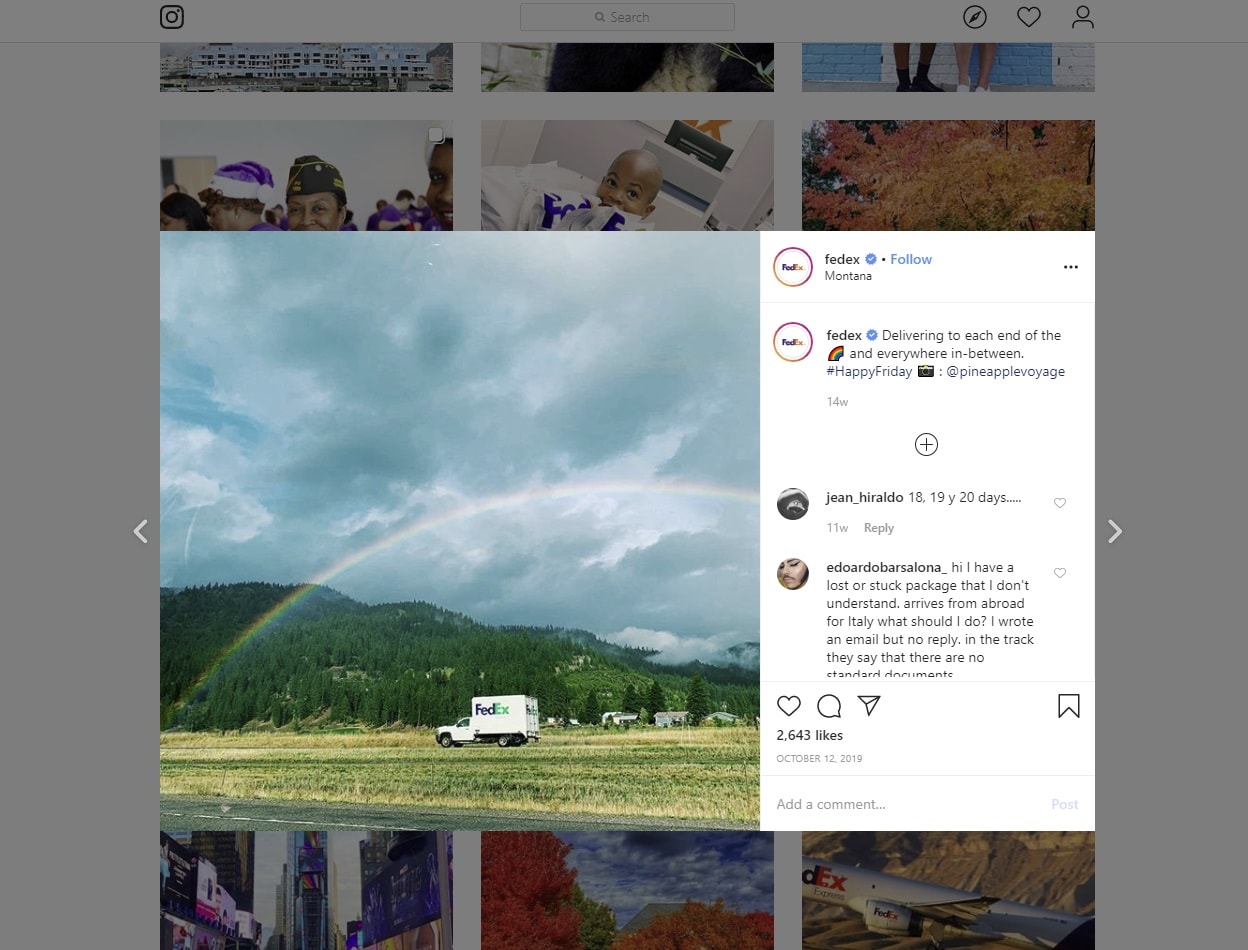The width and height of the screenshot is (1248, 950).
Task: Open activity heart in header
Action: point(1028,17)
